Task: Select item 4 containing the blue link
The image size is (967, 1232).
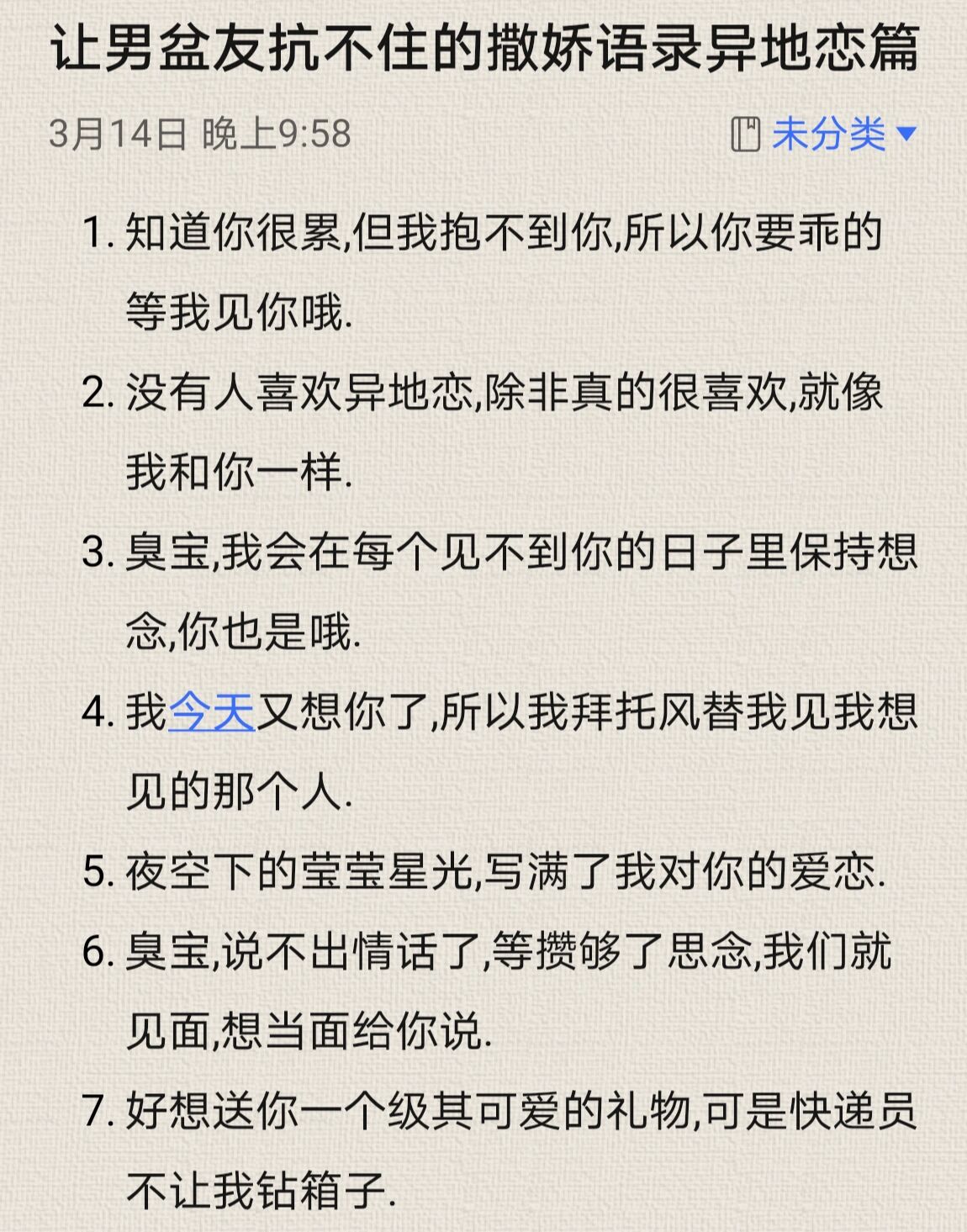Action: coord(505,714)
